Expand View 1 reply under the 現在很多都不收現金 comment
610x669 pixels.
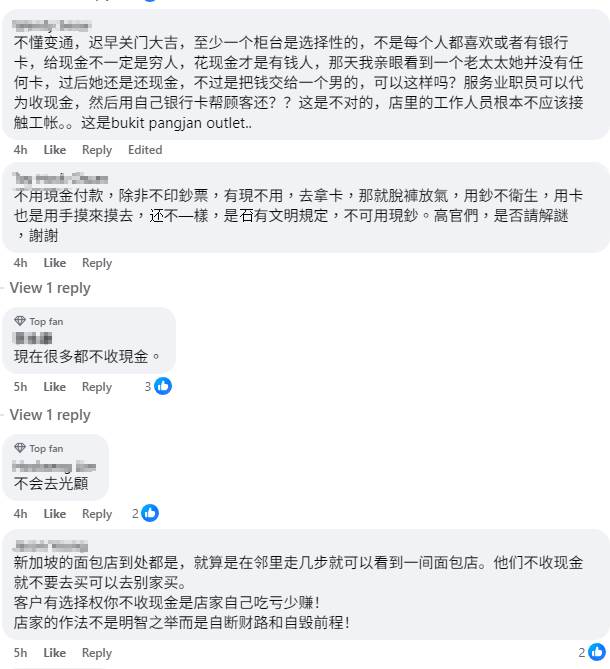50,415
